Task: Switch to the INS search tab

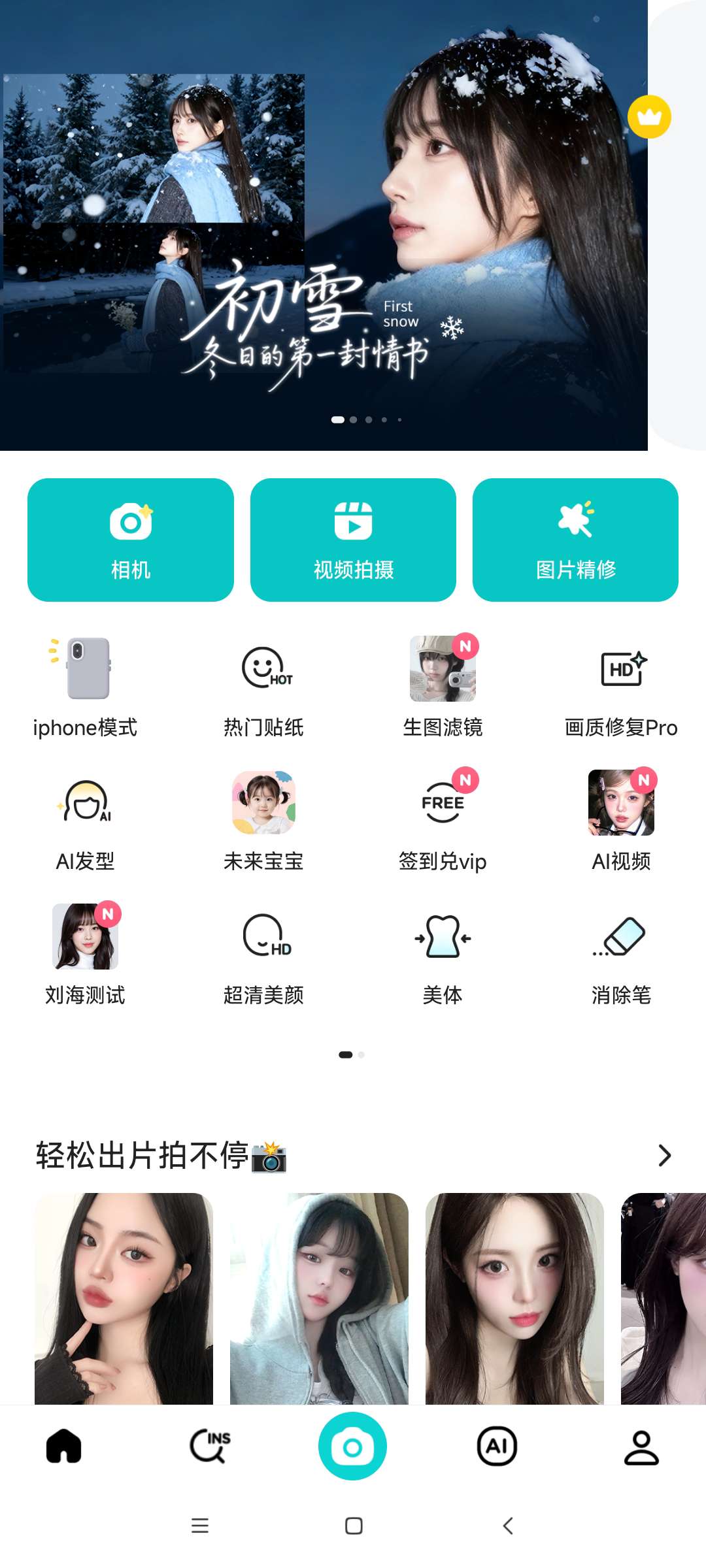Action: (x=210, y=1446)
